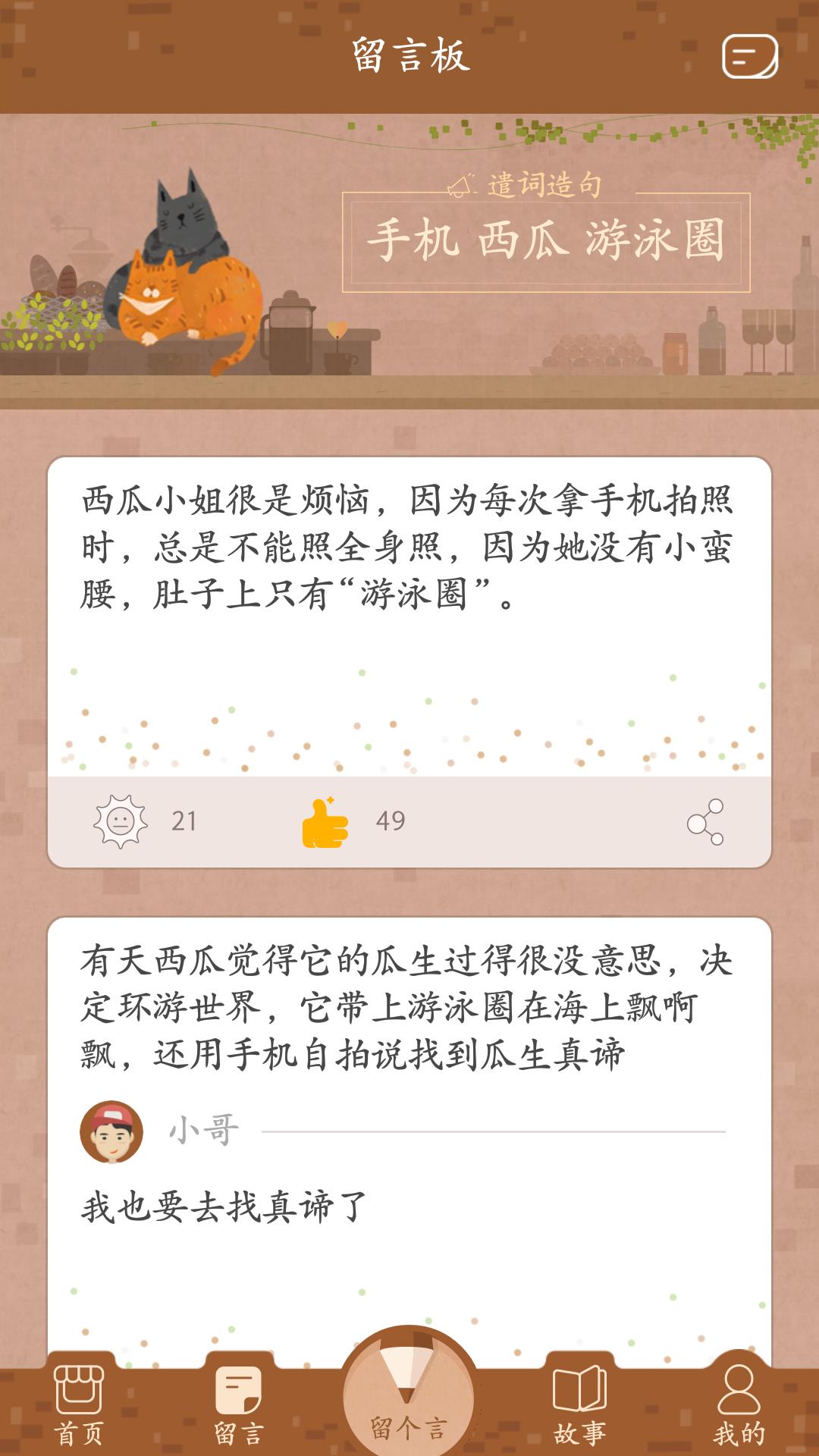Image resolution: width=819 pixels, height=1456 pixels.
Task: Share the 西瓜小姐 post
Action: (x=705, y=822)
